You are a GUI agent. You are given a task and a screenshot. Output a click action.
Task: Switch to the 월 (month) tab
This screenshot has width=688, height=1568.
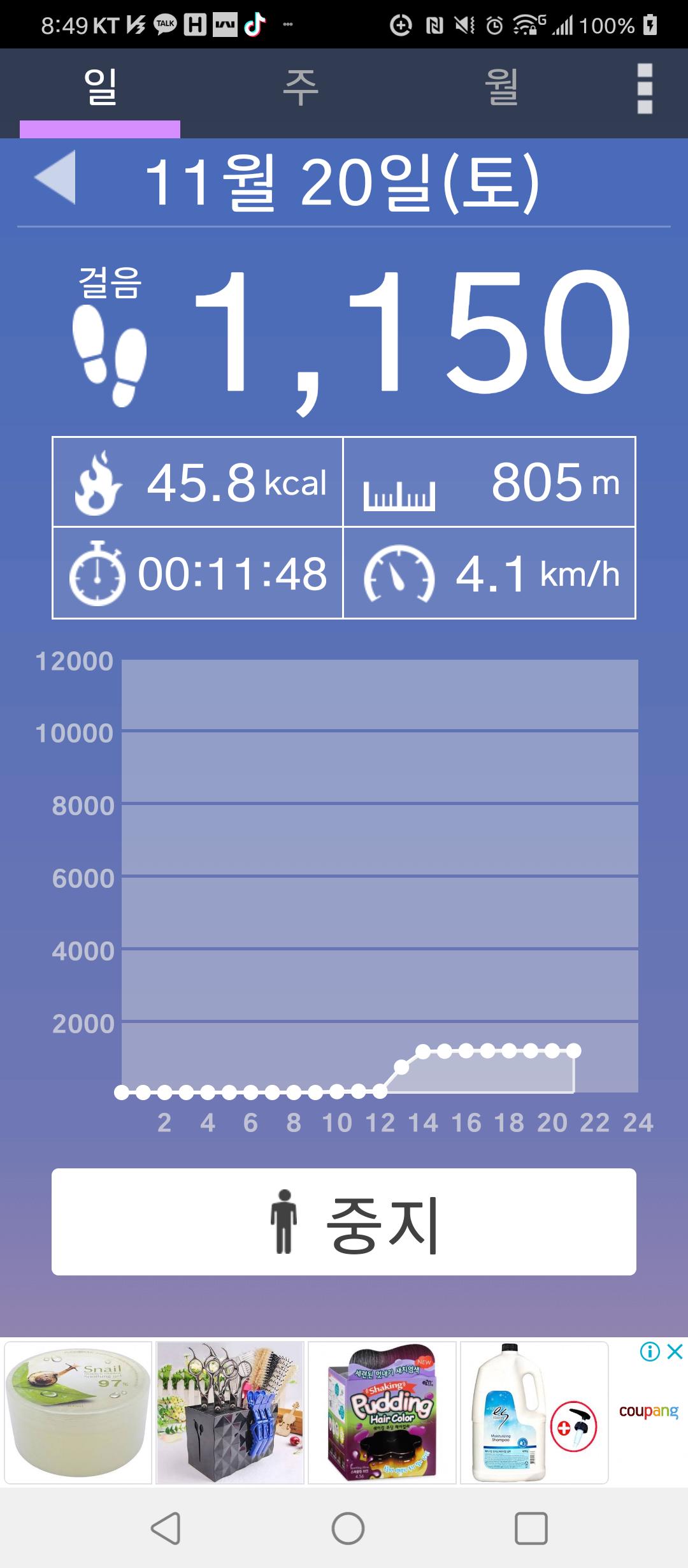[x=501, y=89]
